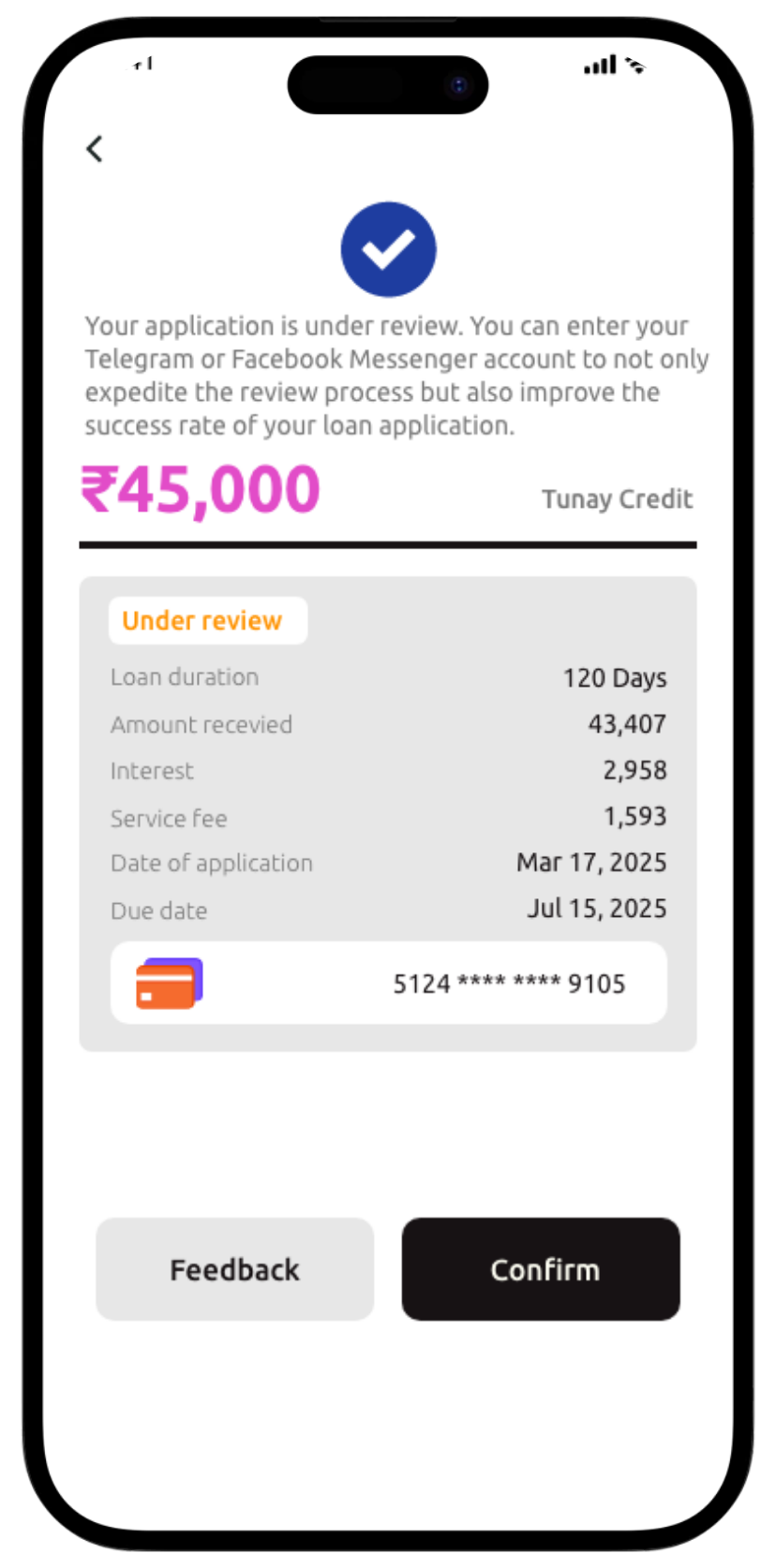Image resolution: width=776 pixels, height=1568 pixels.
Task: Go back using the top arrow
Action: (x=95, y=149)
